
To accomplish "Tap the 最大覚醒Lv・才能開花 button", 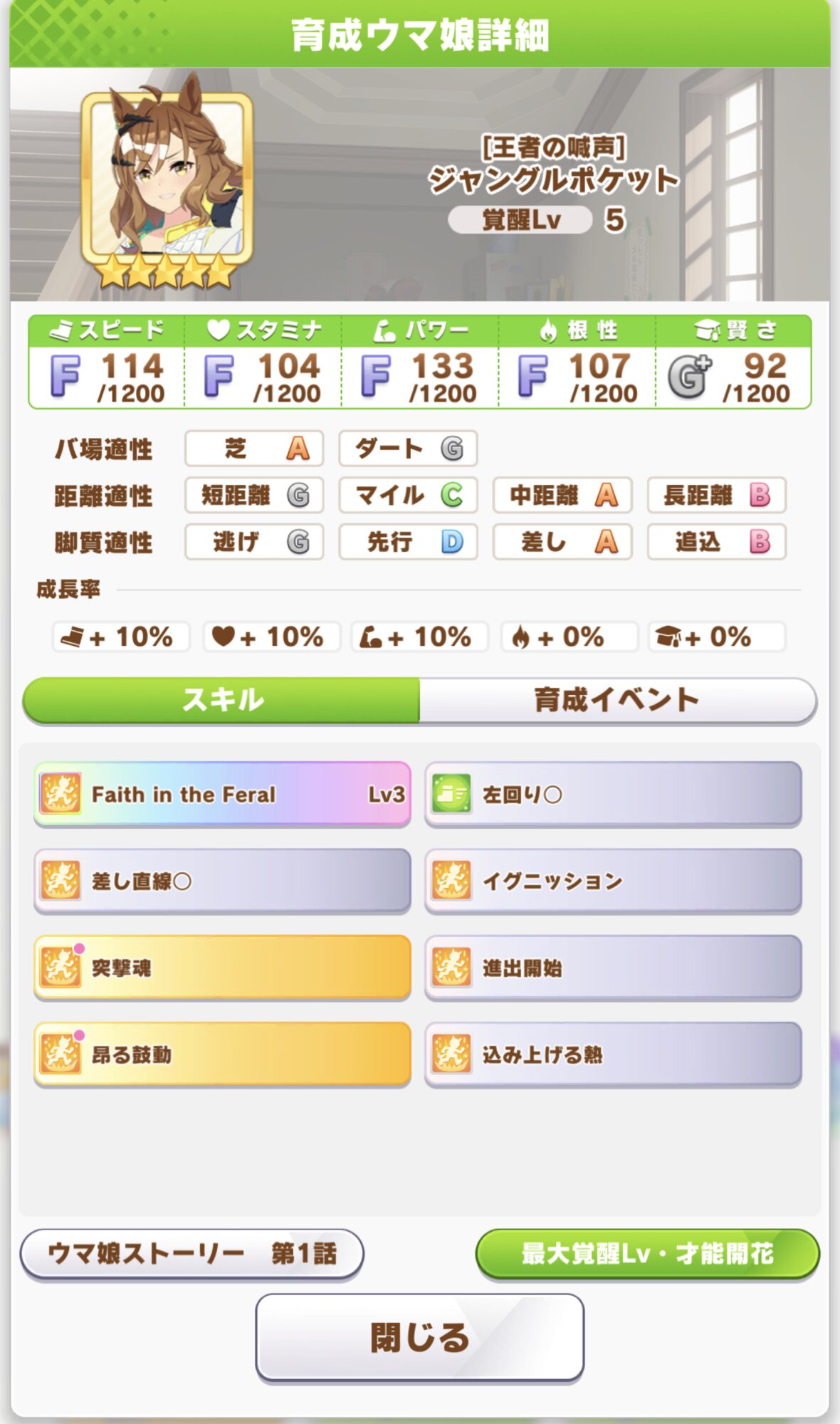I will [647, 1254].
